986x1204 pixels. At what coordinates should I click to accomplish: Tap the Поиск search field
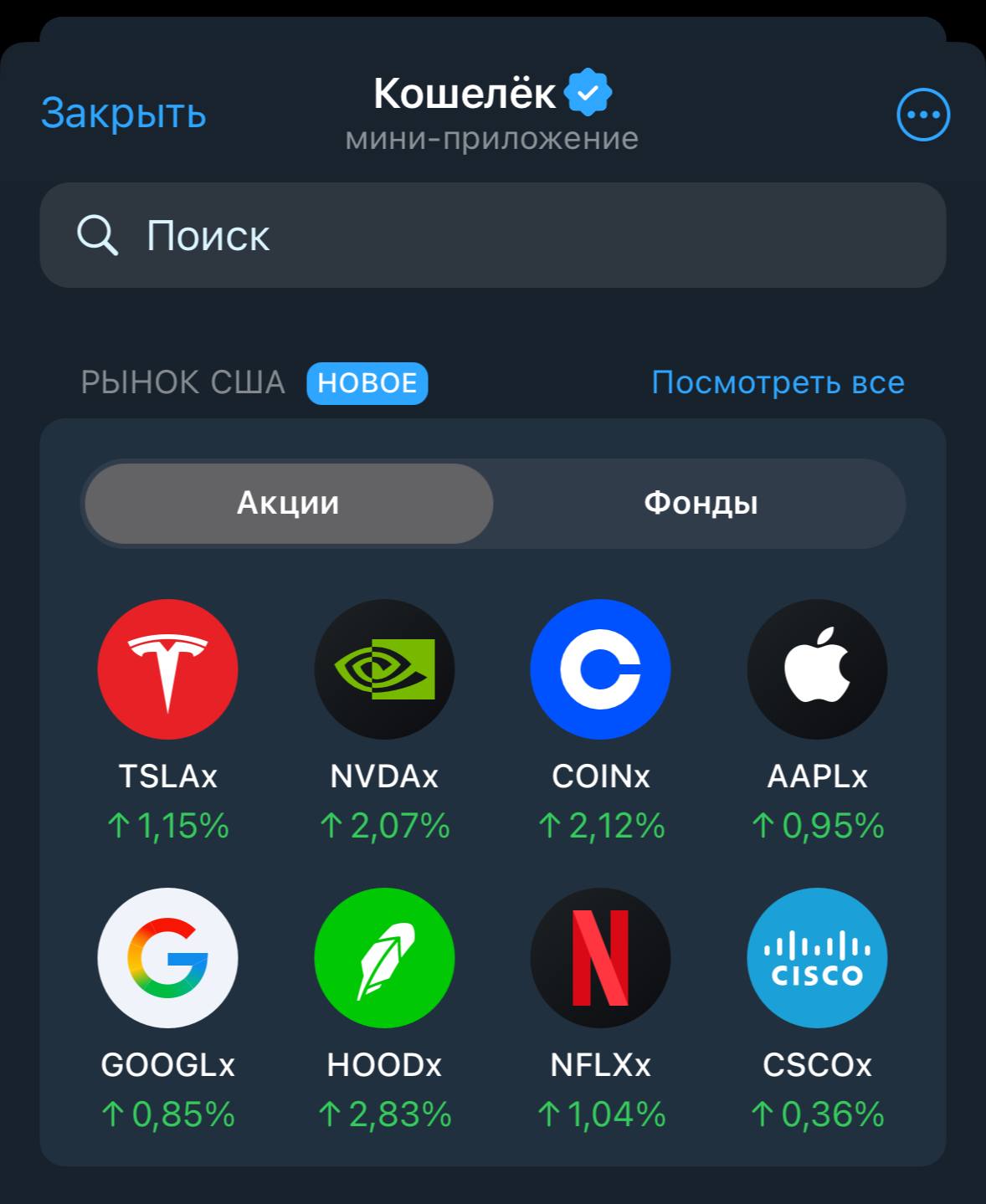click(492, 235)
